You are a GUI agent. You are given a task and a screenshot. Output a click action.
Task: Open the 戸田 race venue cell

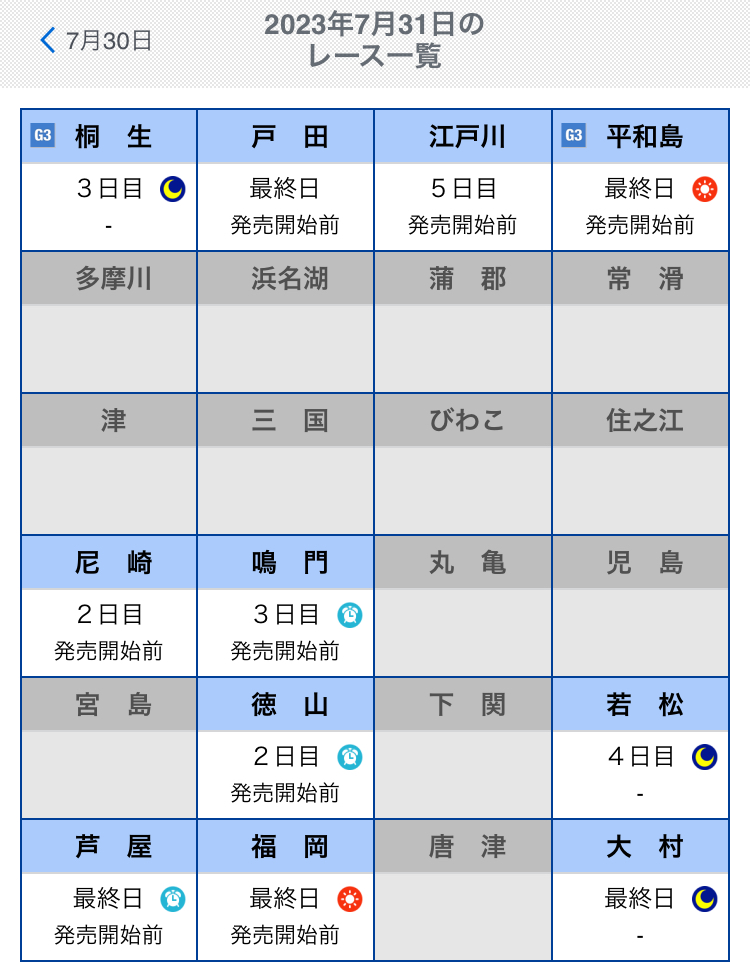click(x=285, y=181)
